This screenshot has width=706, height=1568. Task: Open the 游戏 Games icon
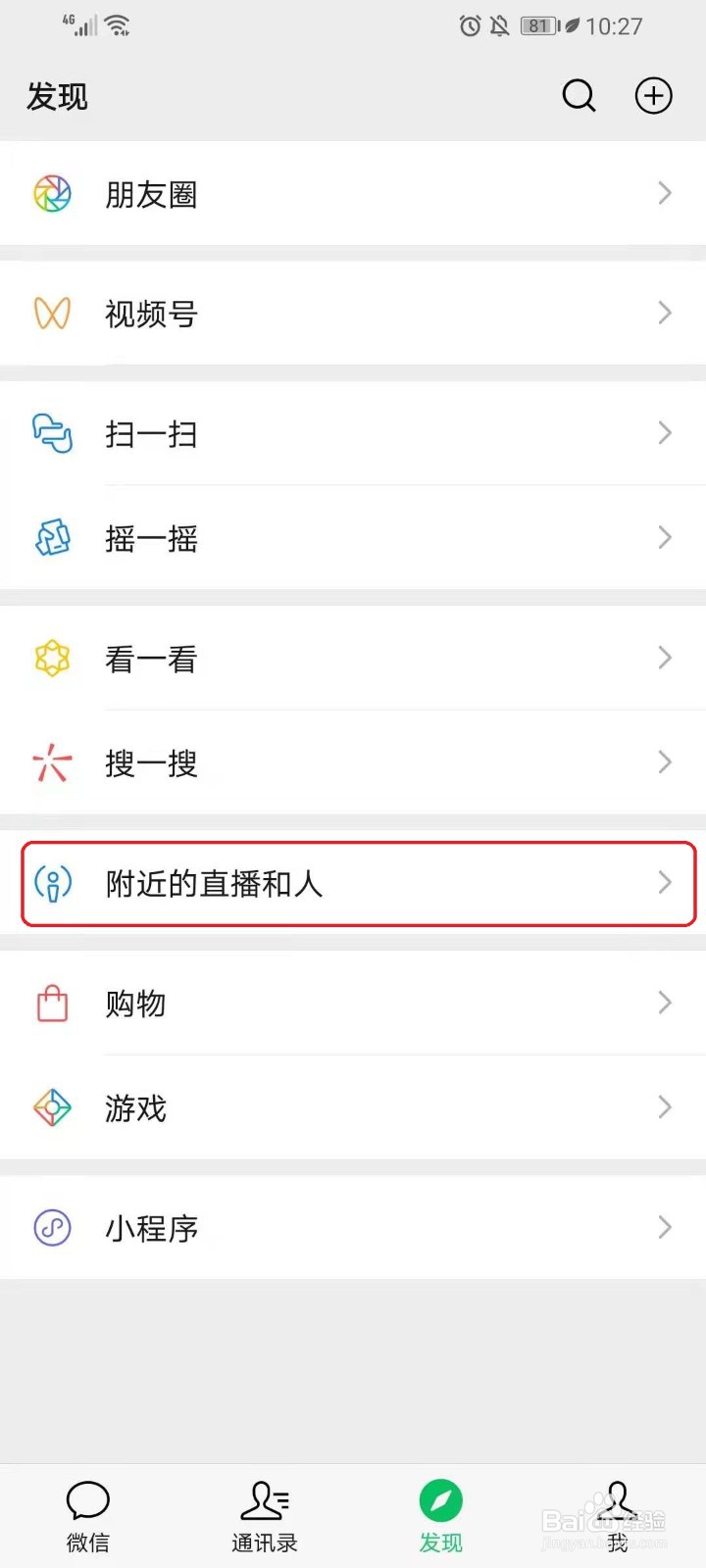(x=52, y=1107)
